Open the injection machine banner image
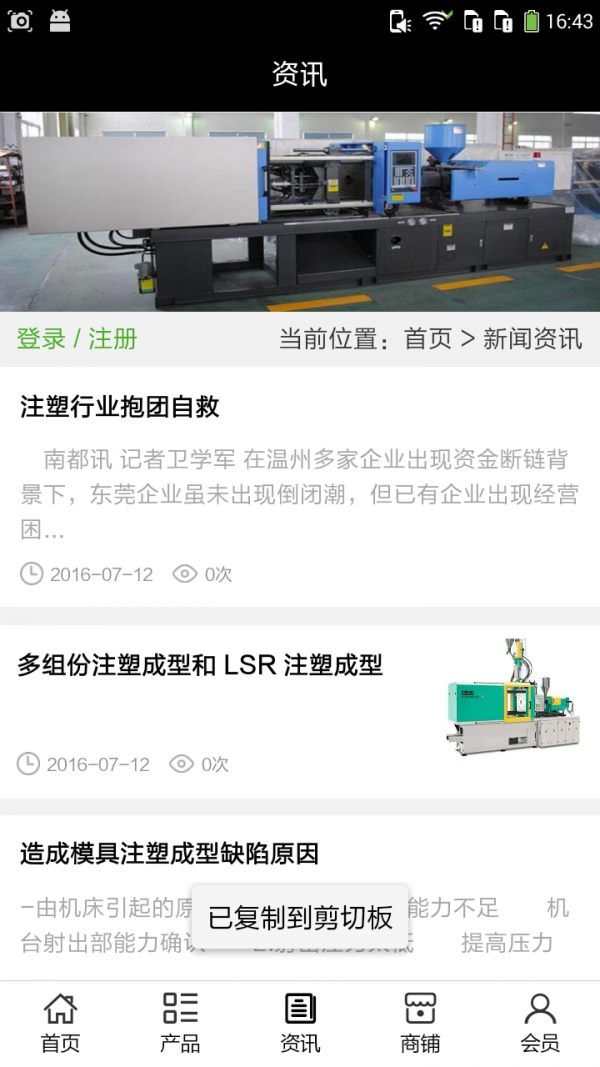Image resolution: width=600 pixels, height=1067 pixels. click(300, 211)
